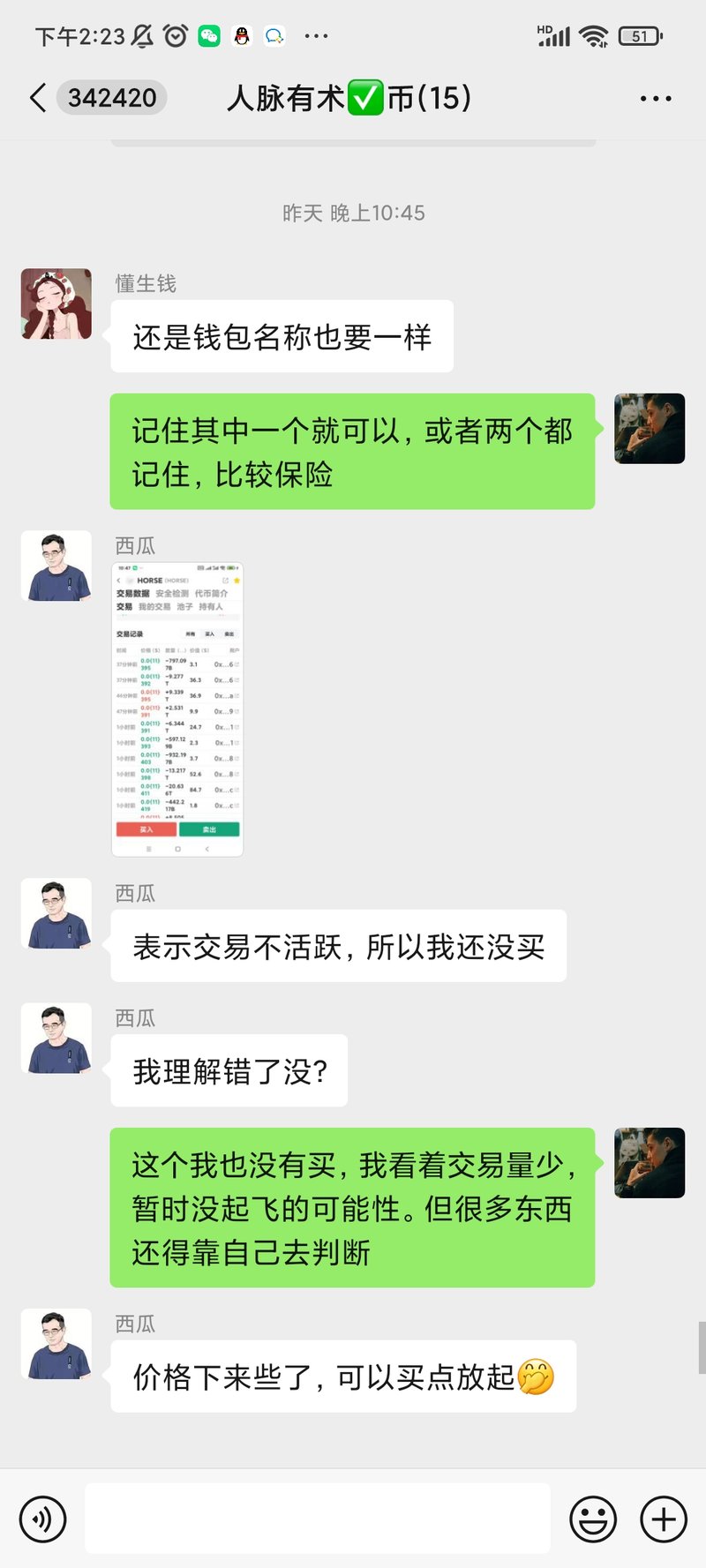The width and height of the screenshot is (706, 1568).
Task: Focus the message text field
Action: click(318, 1519)
